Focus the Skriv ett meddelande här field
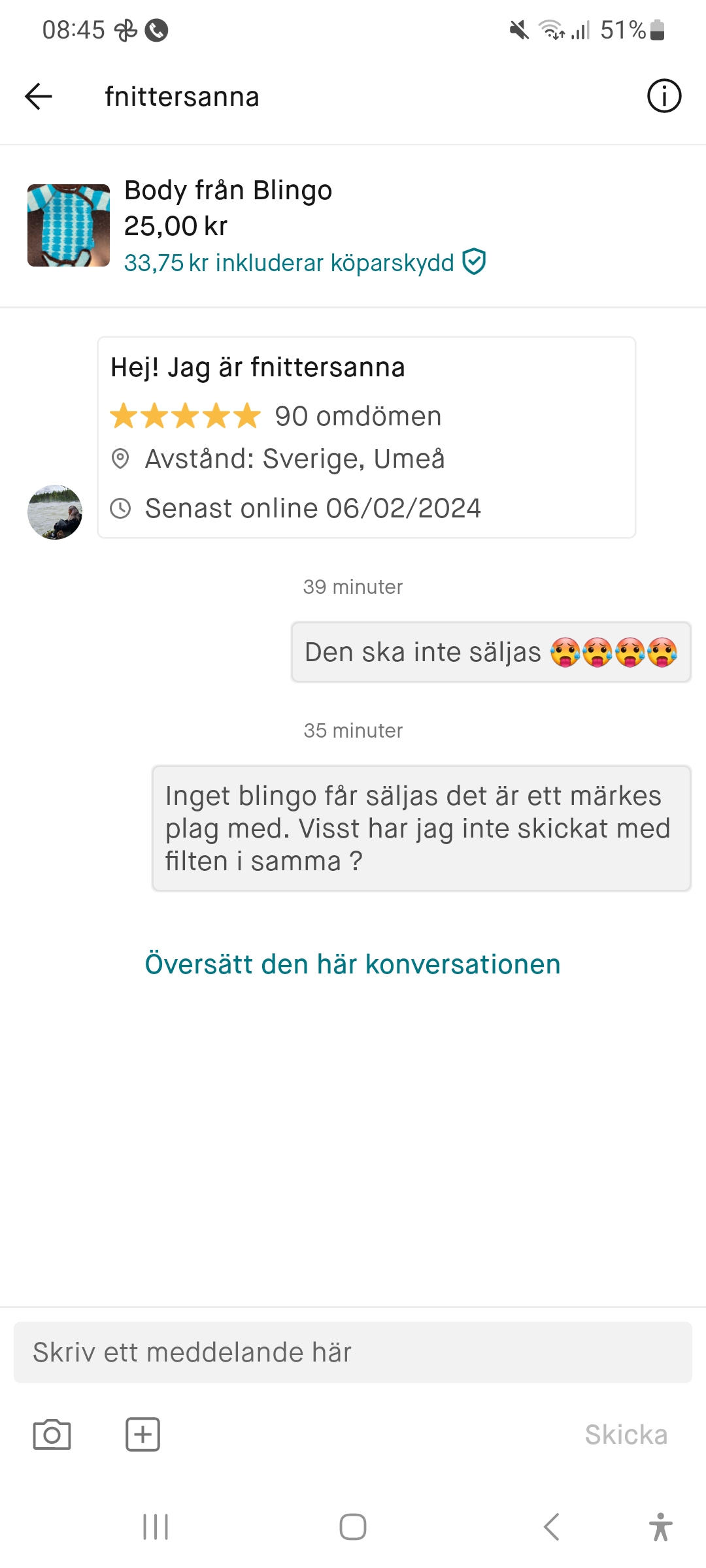Image resolution: width=706 pixels, height=1568 pixels. pyautogui.click(x=353, y=1352)
